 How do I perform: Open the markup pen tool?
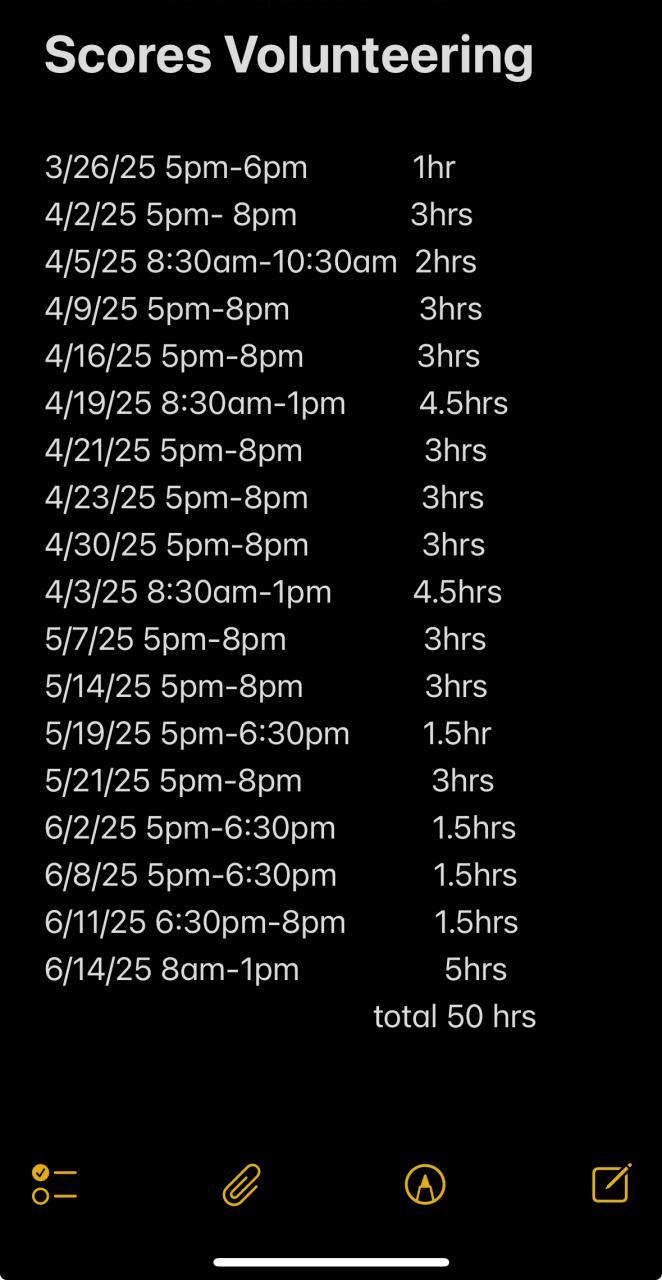[x=425, y=1185]
